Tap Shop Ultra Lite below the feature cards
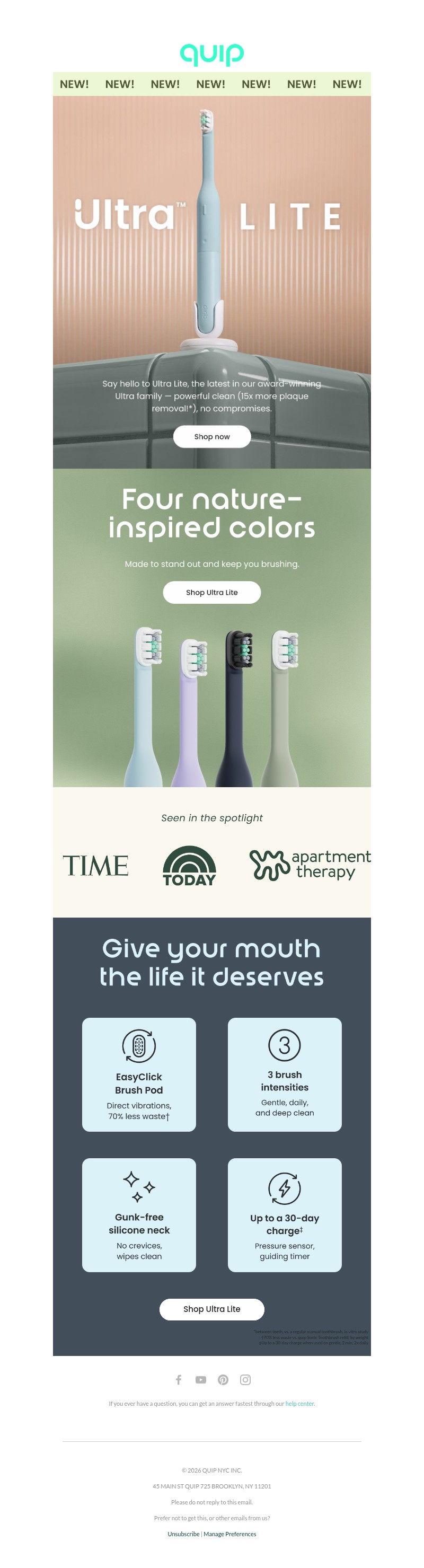The height and width of the screenshot is (1568, 424). pyautogui.click(x=211, y=1309)
